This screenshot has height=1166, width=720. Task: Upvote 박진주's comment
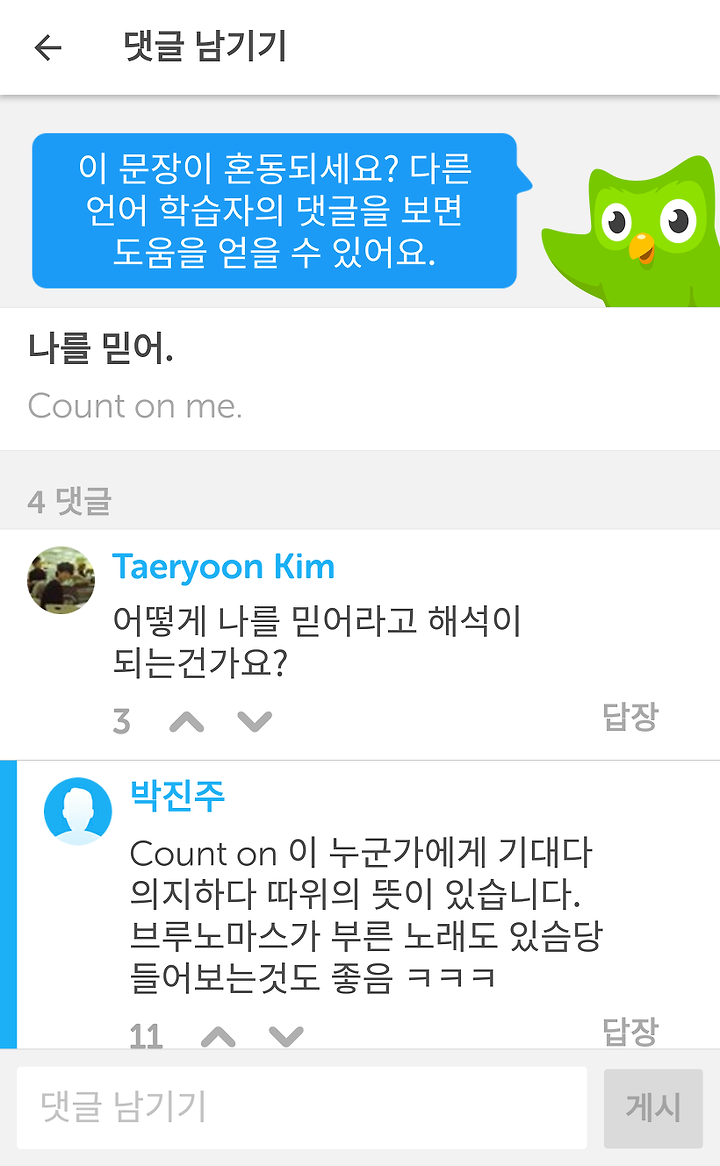click(x=218, y=1036)
